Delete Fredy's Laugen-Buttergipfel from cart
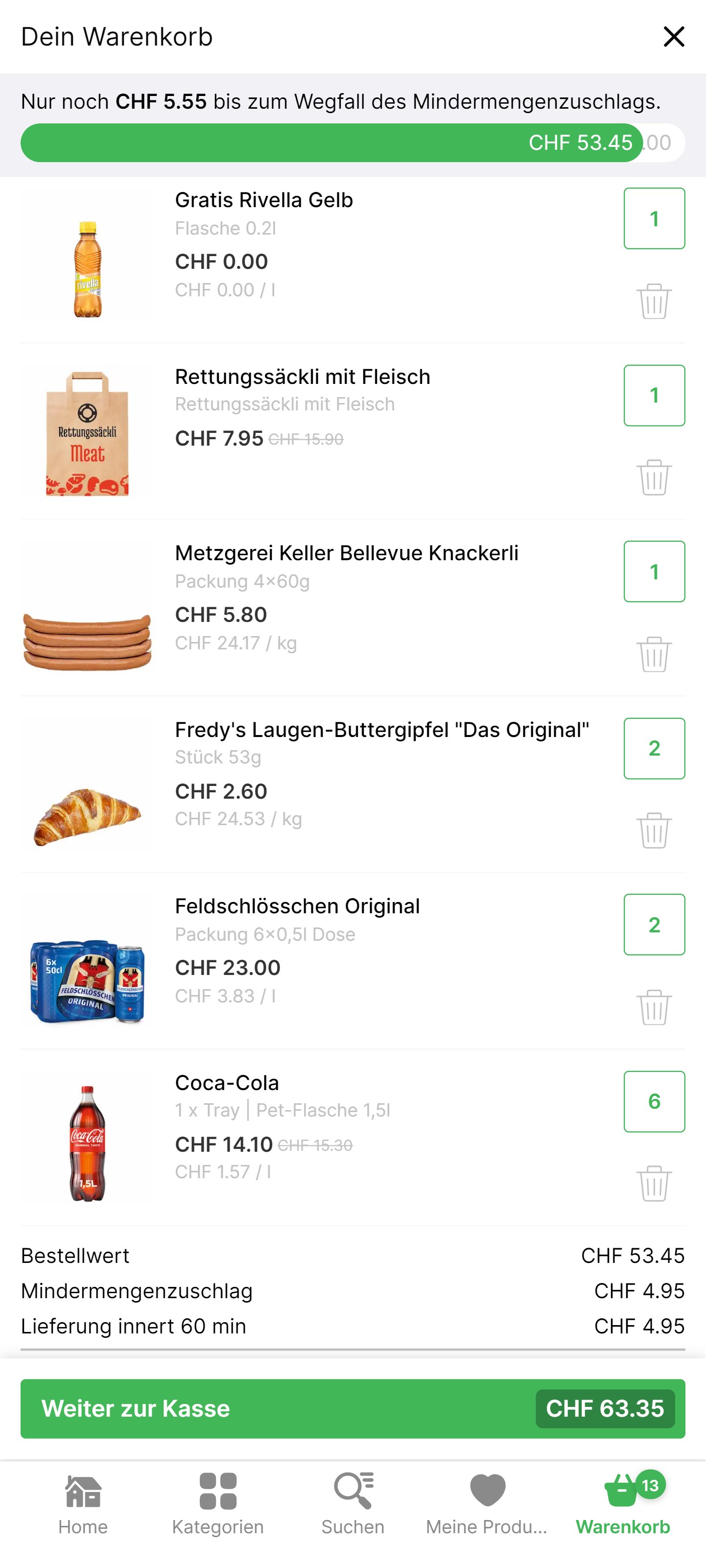Screen dimensions: 706x1568 [x=654, y=830]
